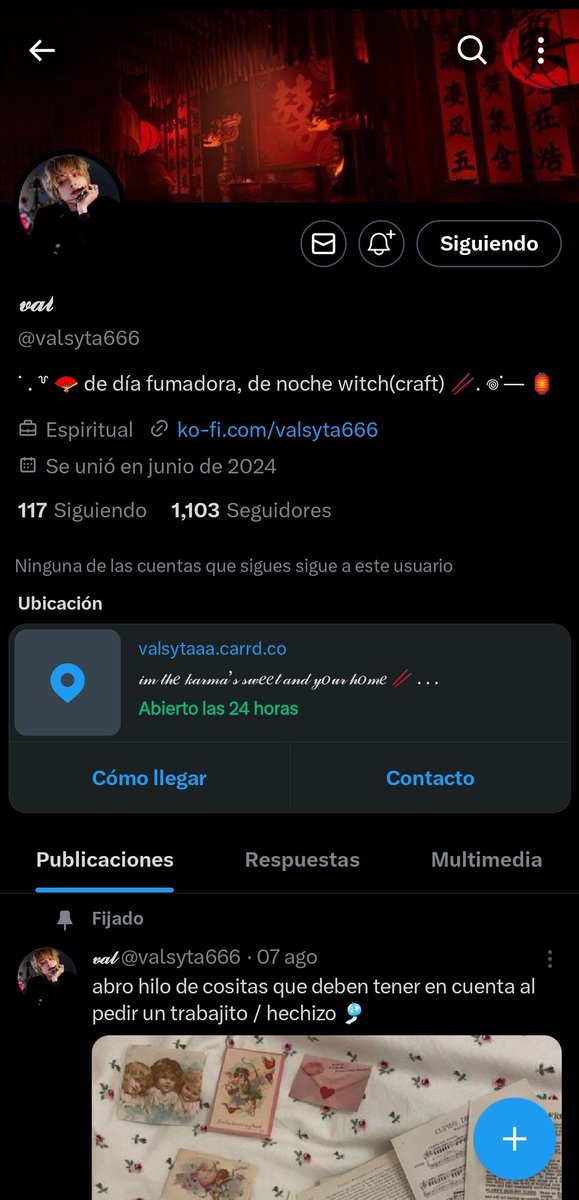The image size is (579, 1200).
Task: Go back using the top-left arrow
Action: 42,50
